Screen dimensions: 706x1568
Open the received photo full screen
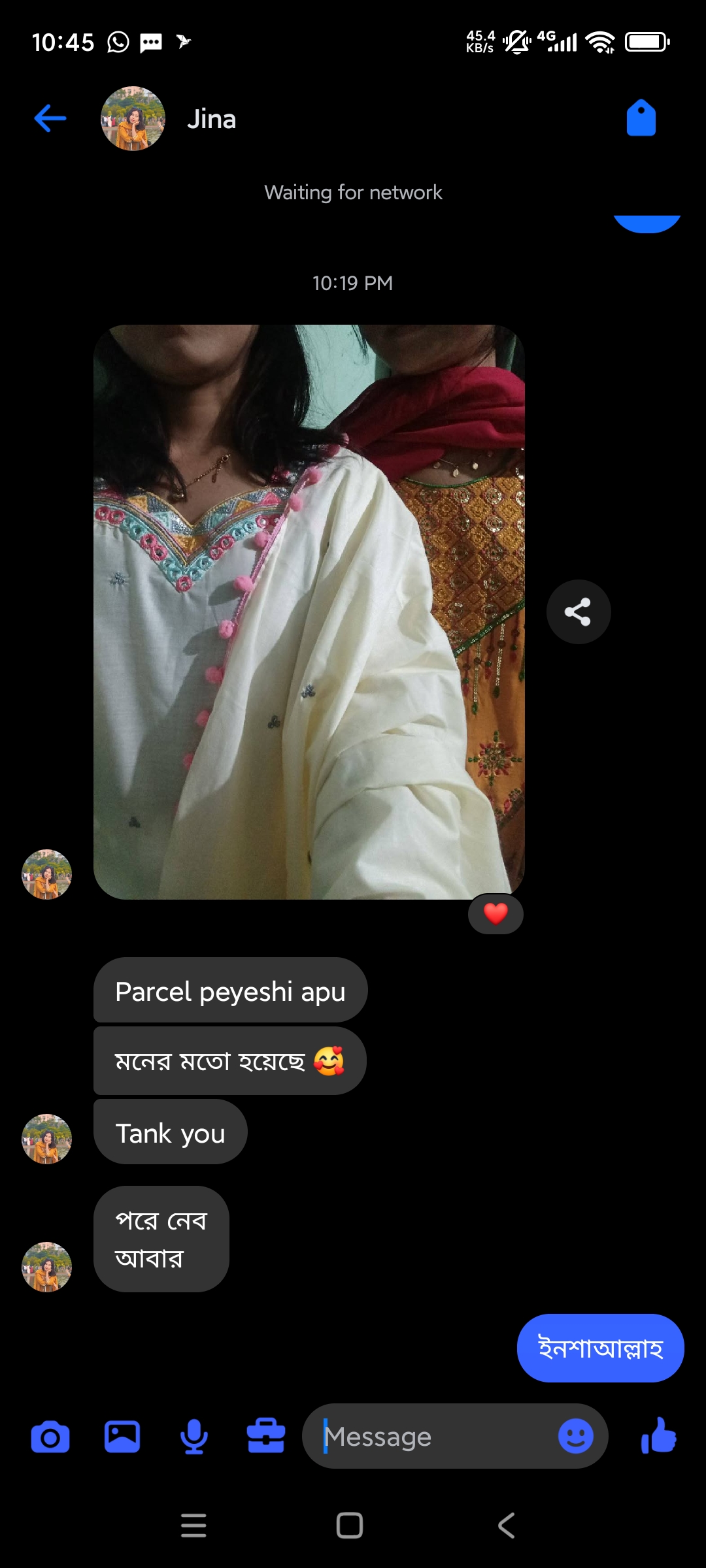point(309,612)
